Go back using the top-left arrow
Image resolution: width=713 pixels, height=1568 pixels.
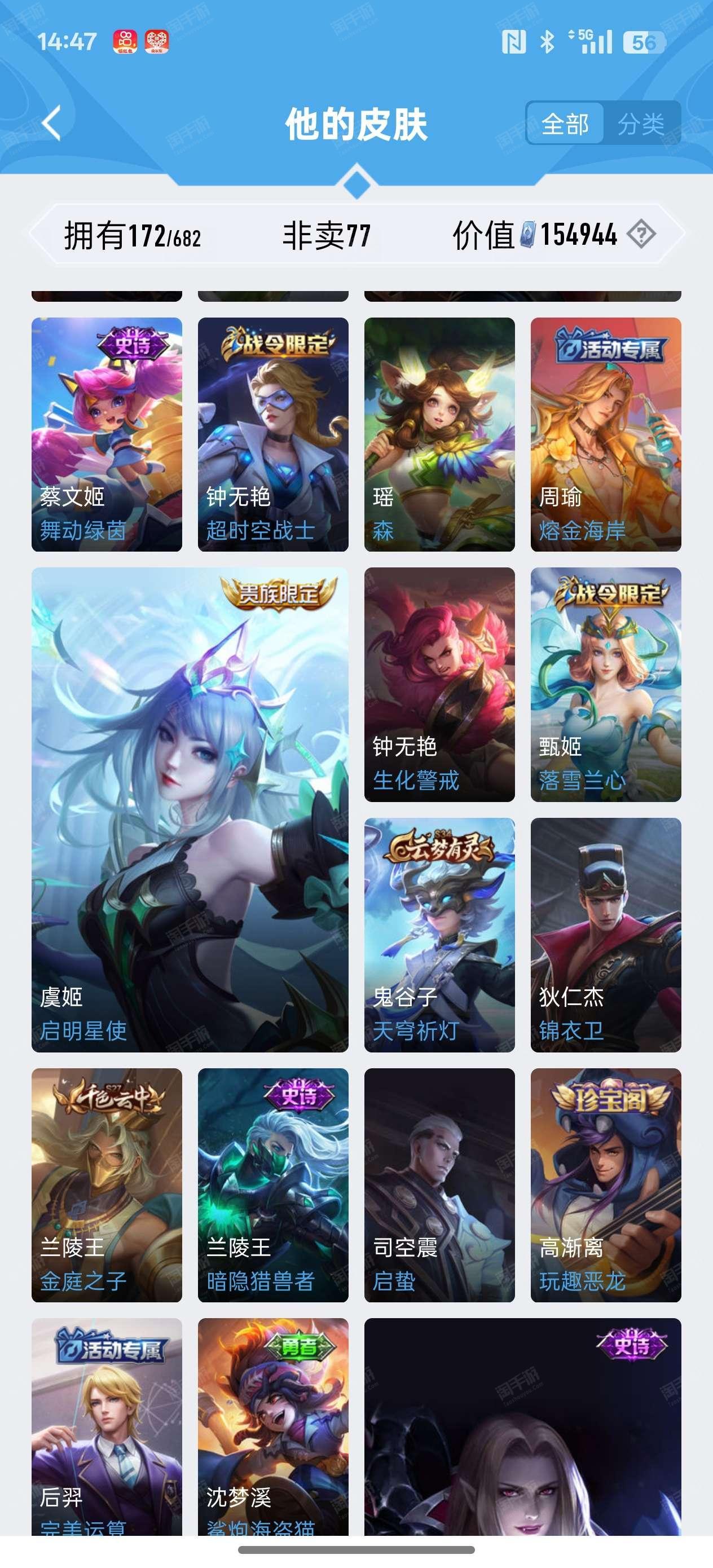click(x=52, y=124)
